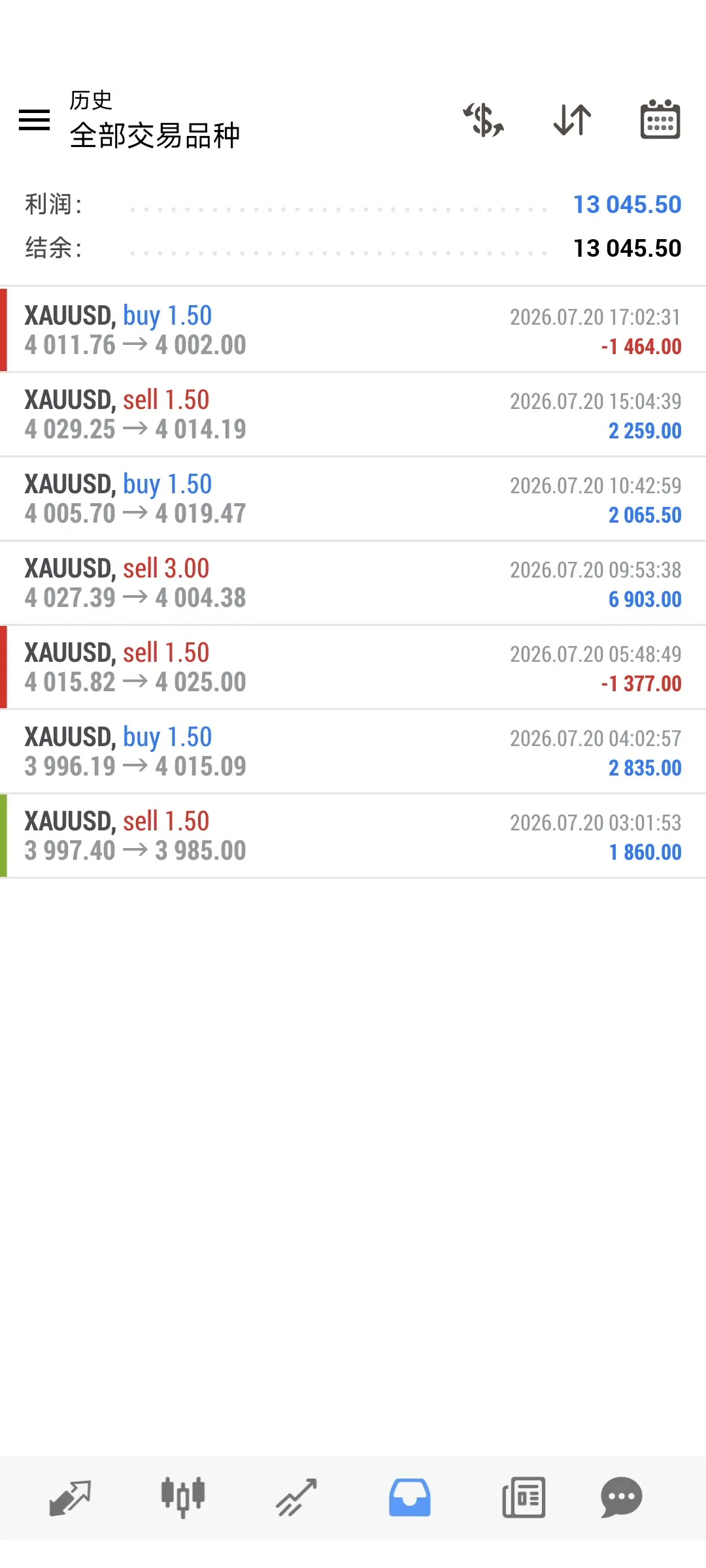
Task: Select the XAUUSD buy trade at 10:42:59
Action: [x=353, y=499]
